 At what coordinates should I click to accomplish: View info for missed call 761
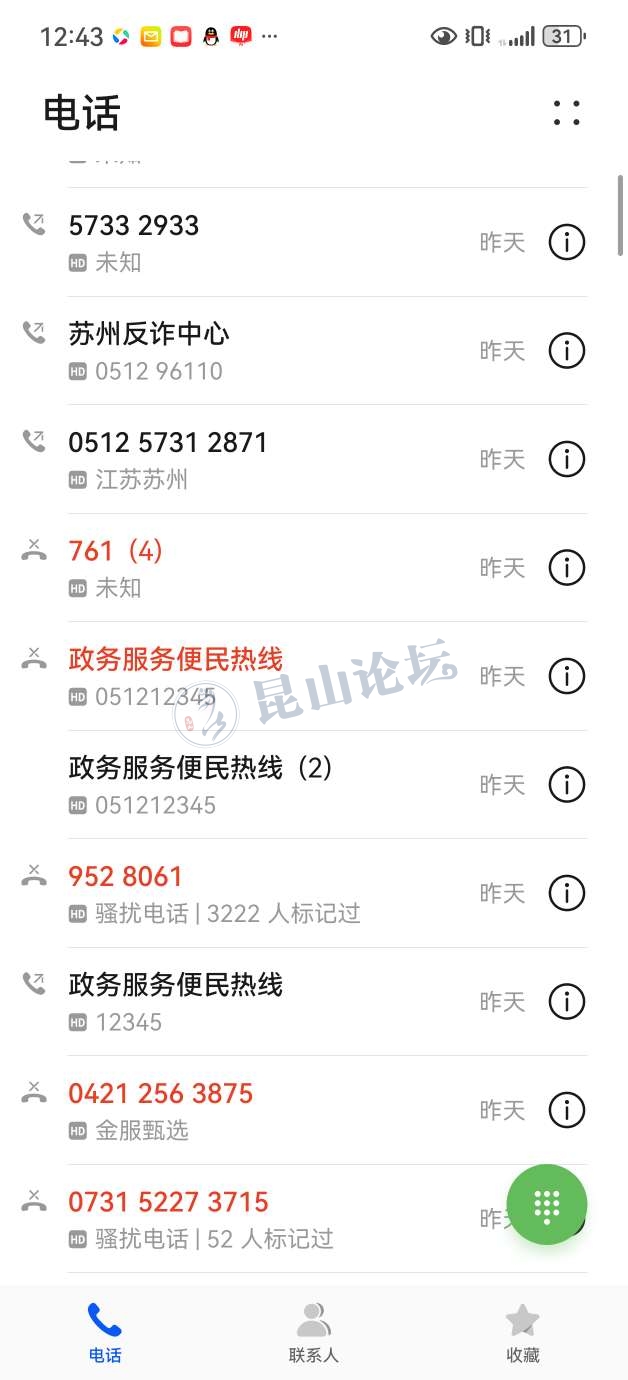tap(566, 568)
